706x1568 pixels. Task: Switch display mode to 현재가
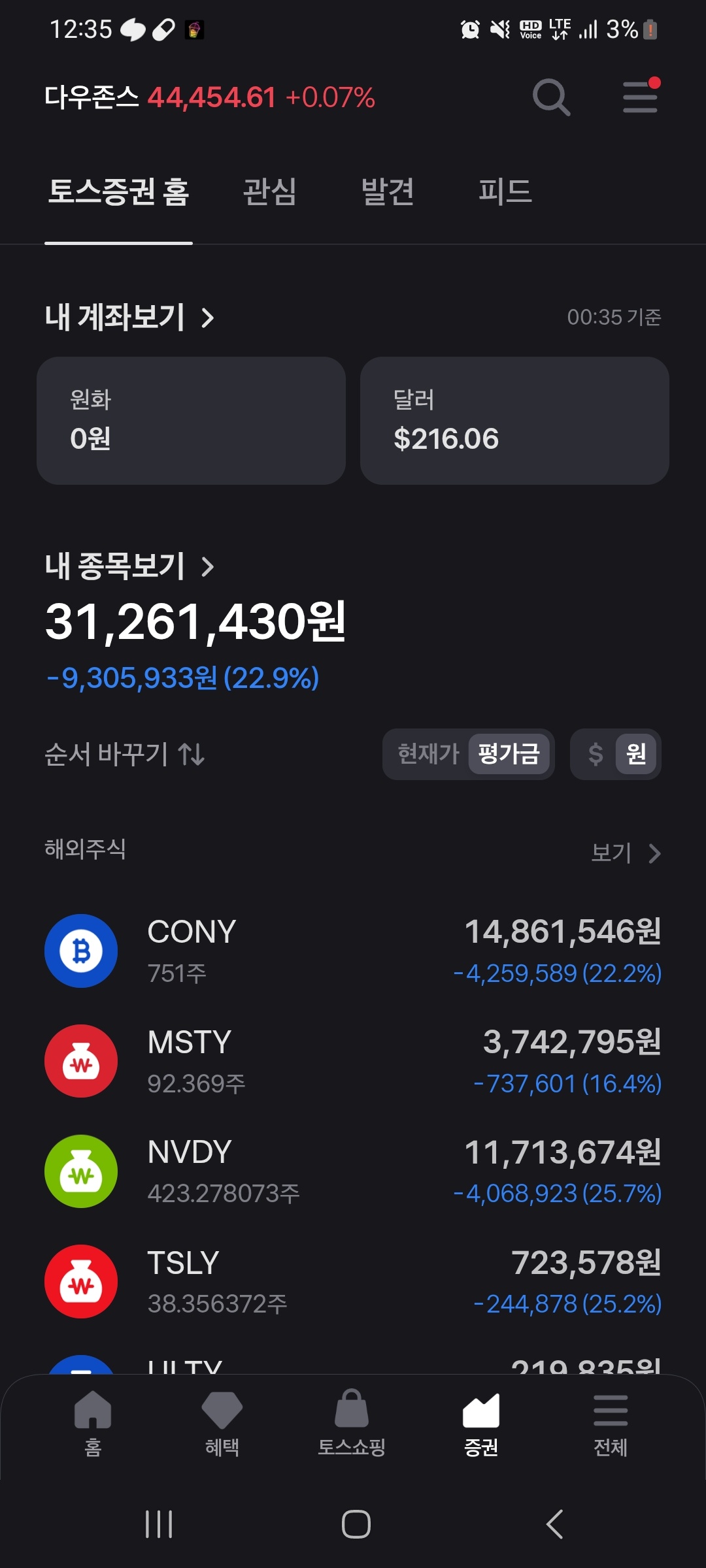pos(427,755)
